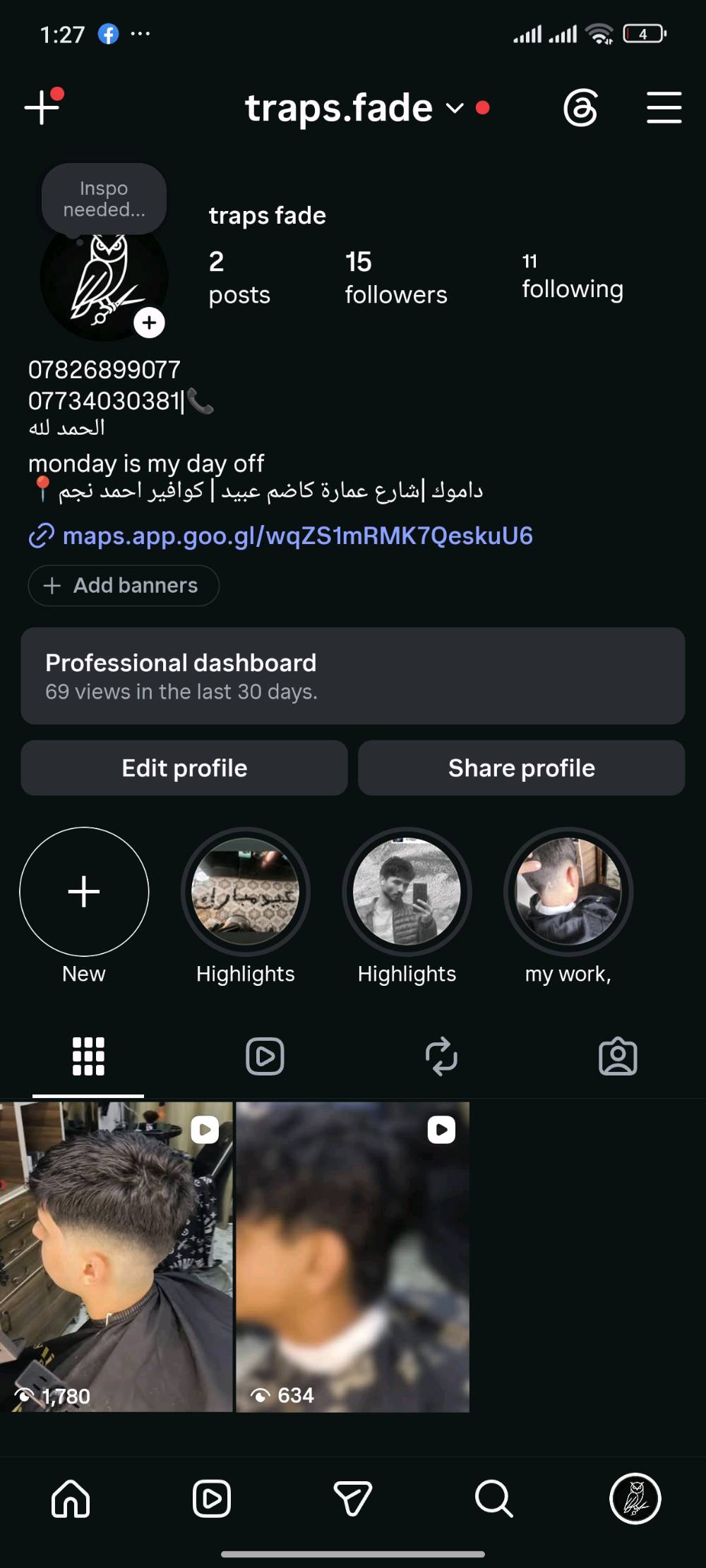This screenshot has height=1568, width=706.
Task: Open the my work, highlight
Action: point(568,892)
